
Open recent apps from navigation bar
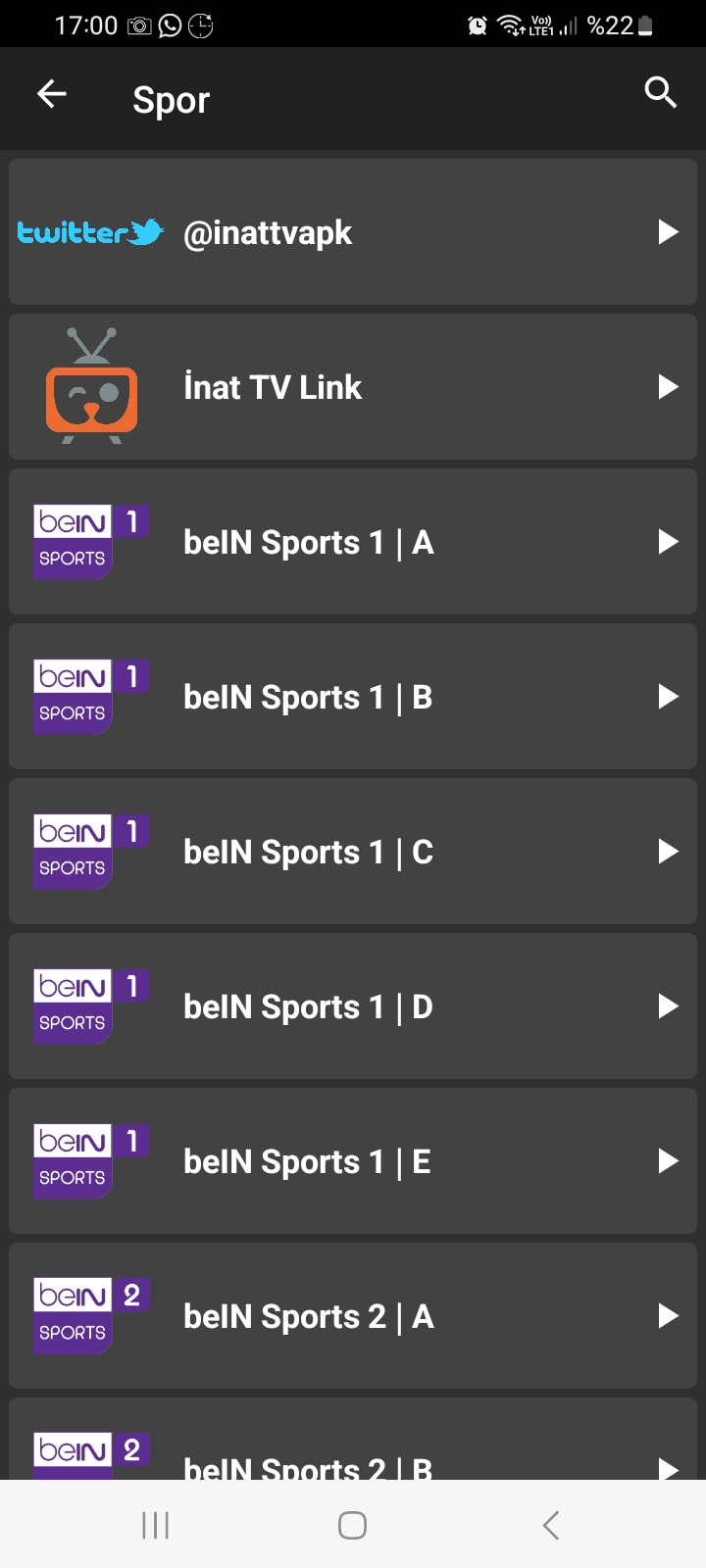tap(156, 1525)
